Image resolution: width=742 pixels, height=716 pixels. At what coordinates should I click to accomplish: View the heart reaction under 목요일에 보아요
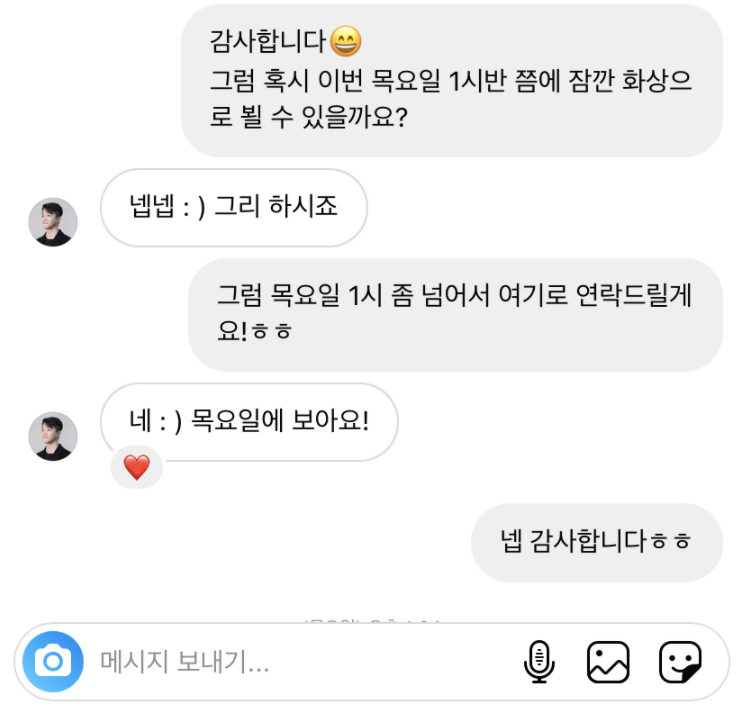[x=137, y=467]
